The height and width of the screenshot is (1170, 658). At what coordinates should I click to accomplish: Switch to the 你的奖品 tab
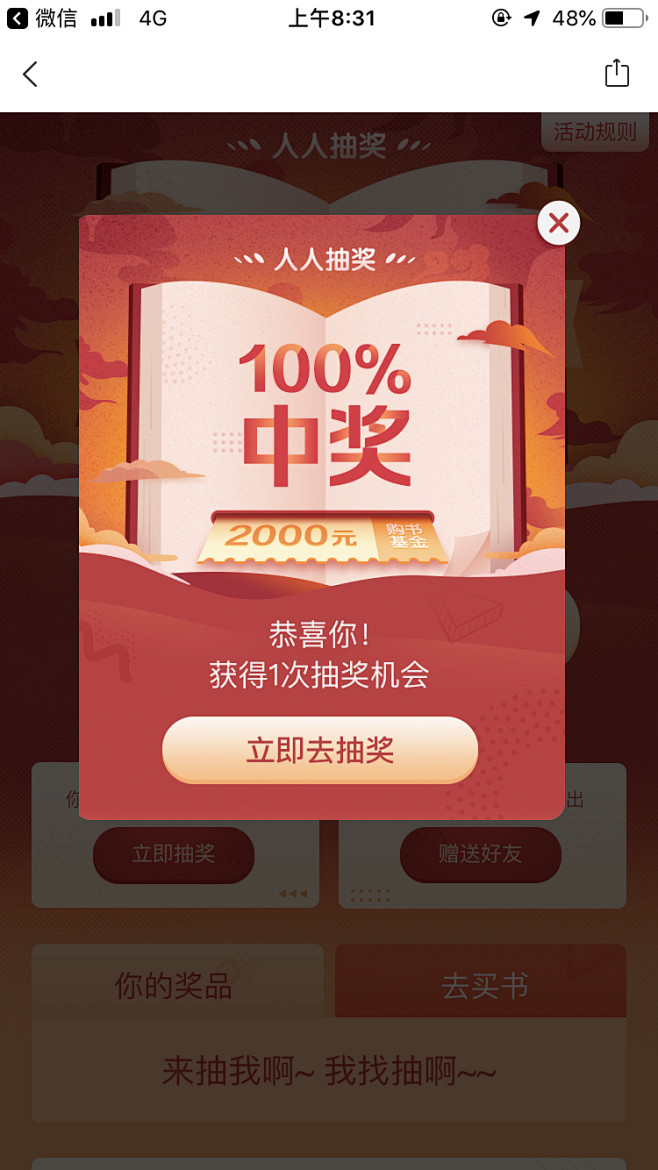click(x=174, y=986)
